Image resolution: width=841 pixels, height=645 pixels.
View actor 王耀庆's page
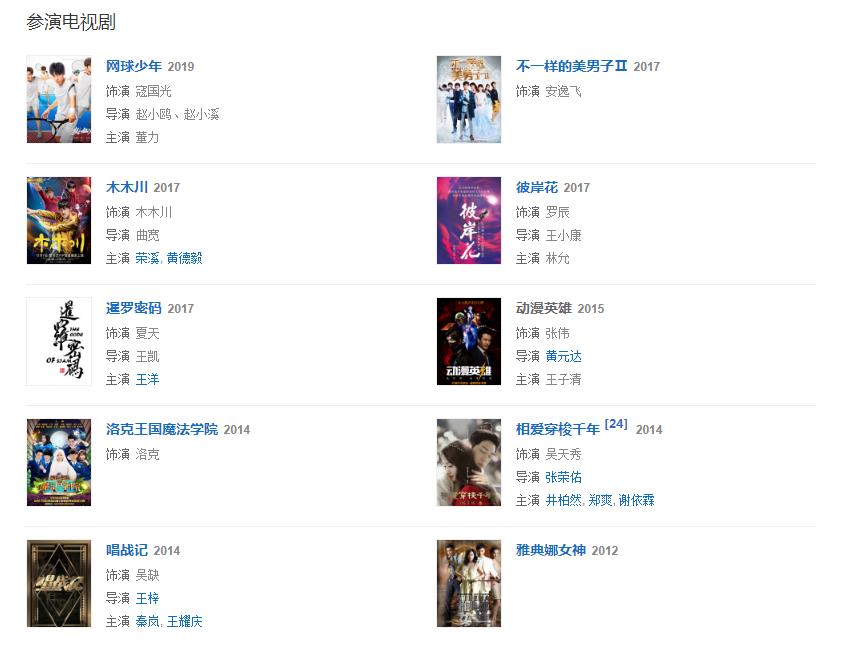tap(184, 621)
